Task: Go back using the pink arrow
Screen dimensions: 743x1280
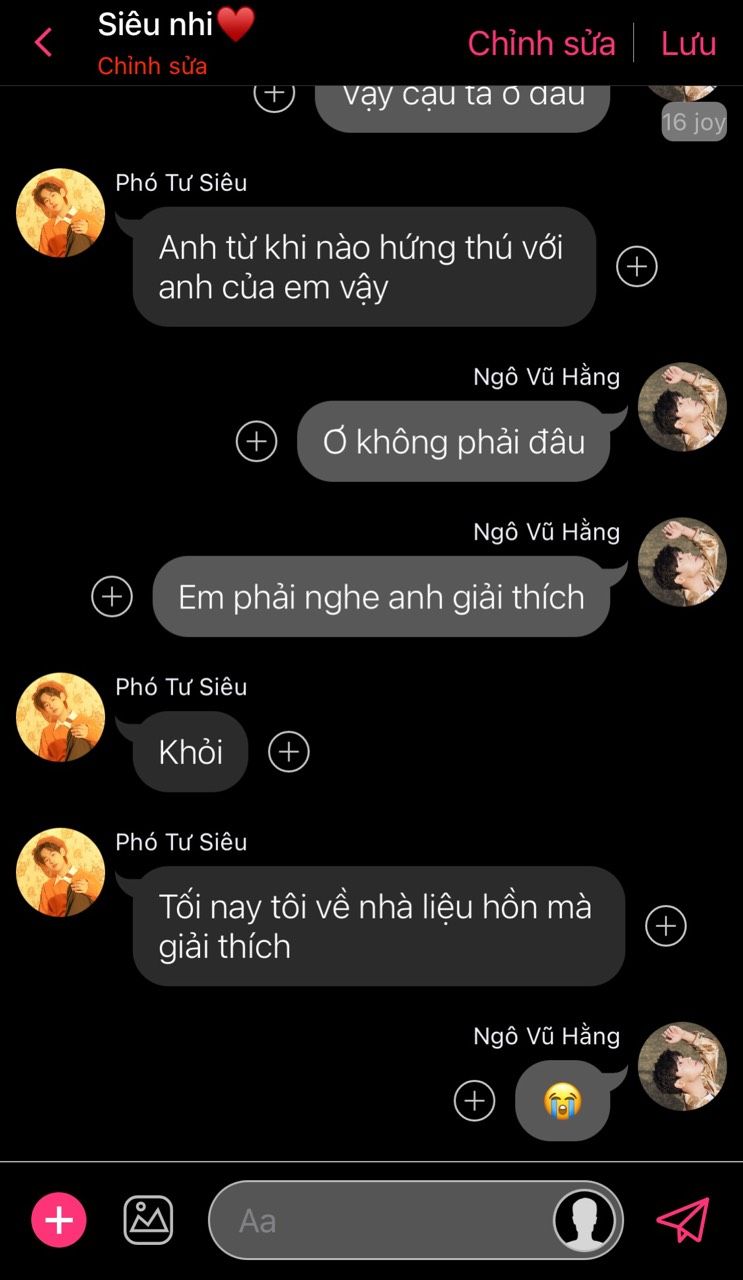Action: [x=43, y=43]
